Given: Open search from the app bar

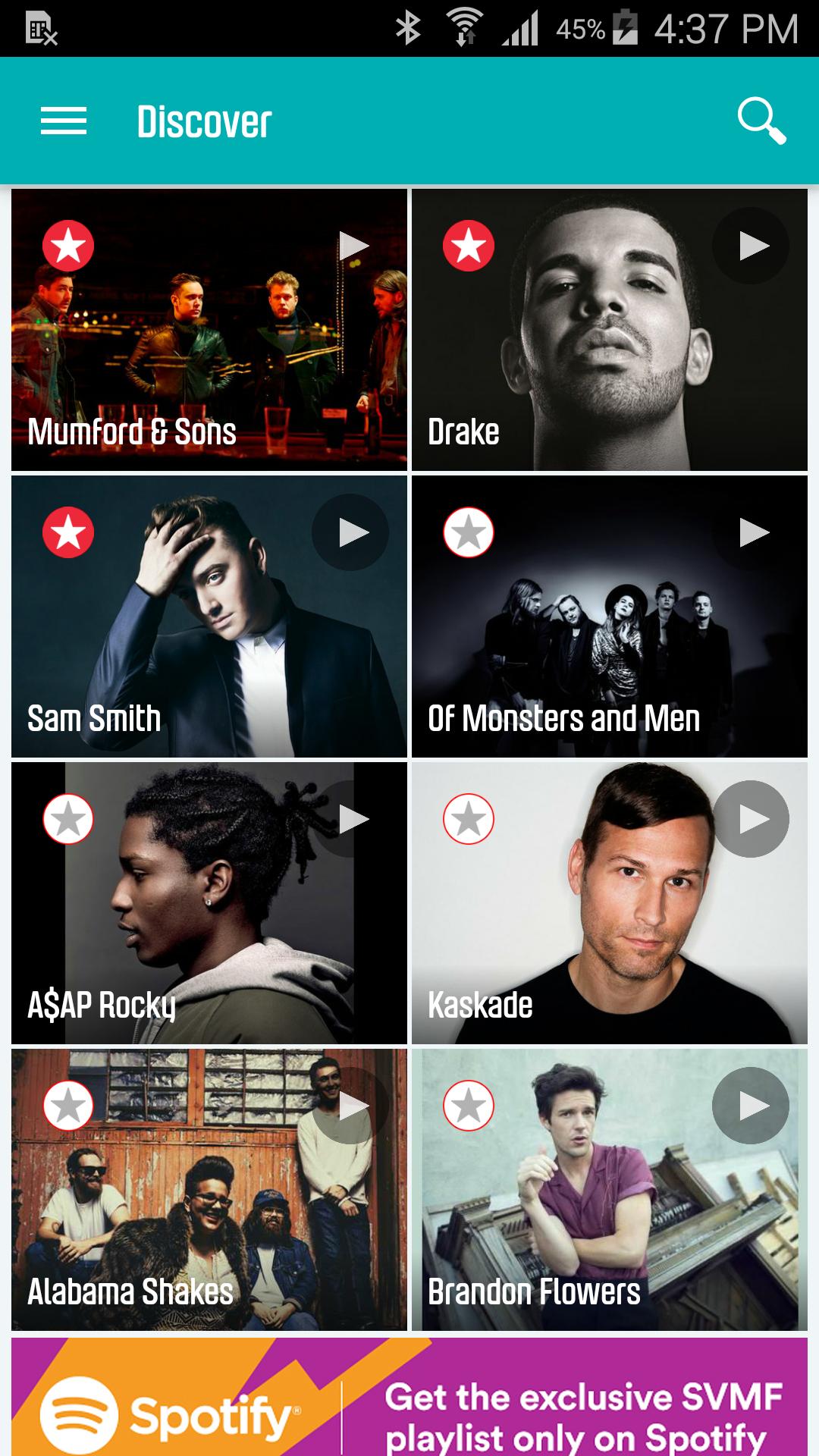Looking at the screenshot, I should [761, 121].
